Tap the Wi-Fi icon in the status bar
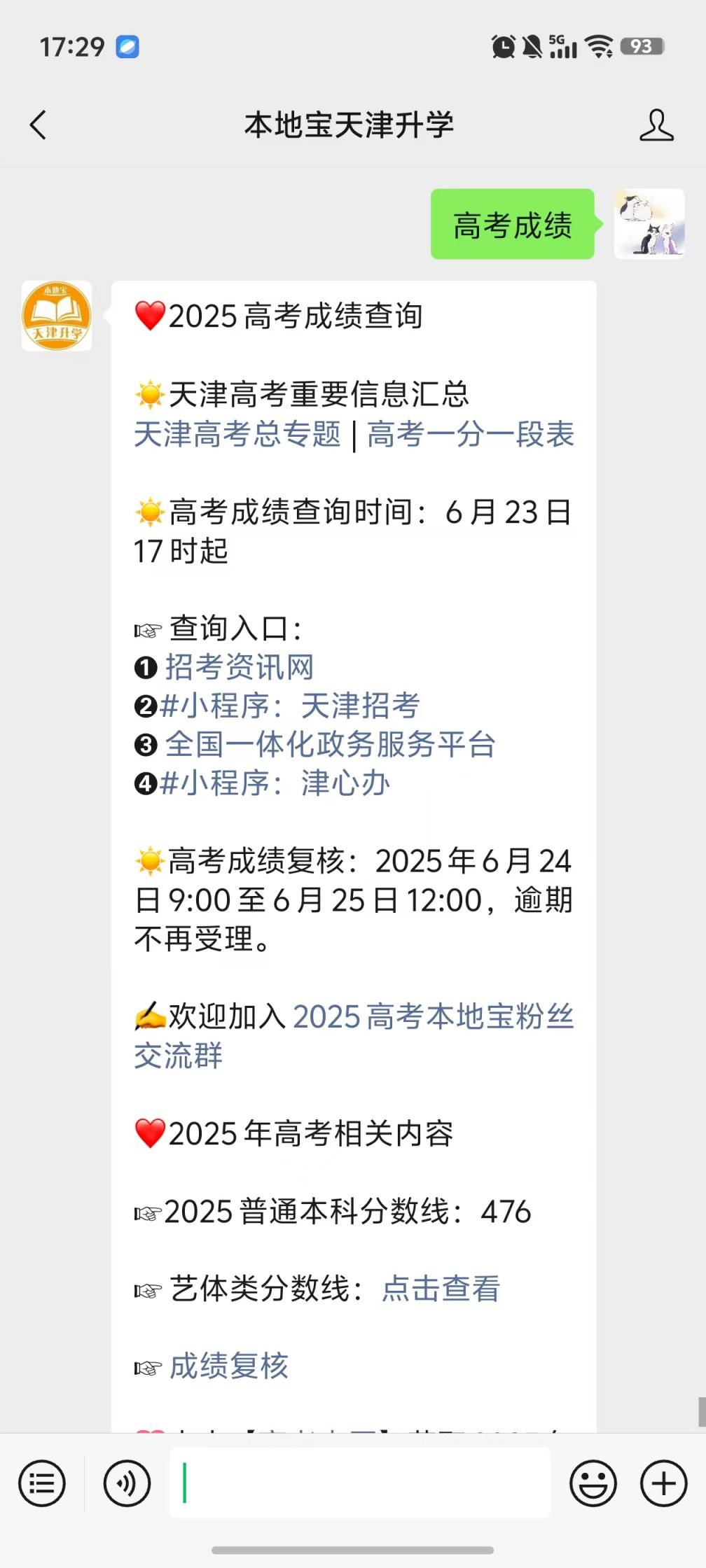706x1568 pixels. (597, 46)
